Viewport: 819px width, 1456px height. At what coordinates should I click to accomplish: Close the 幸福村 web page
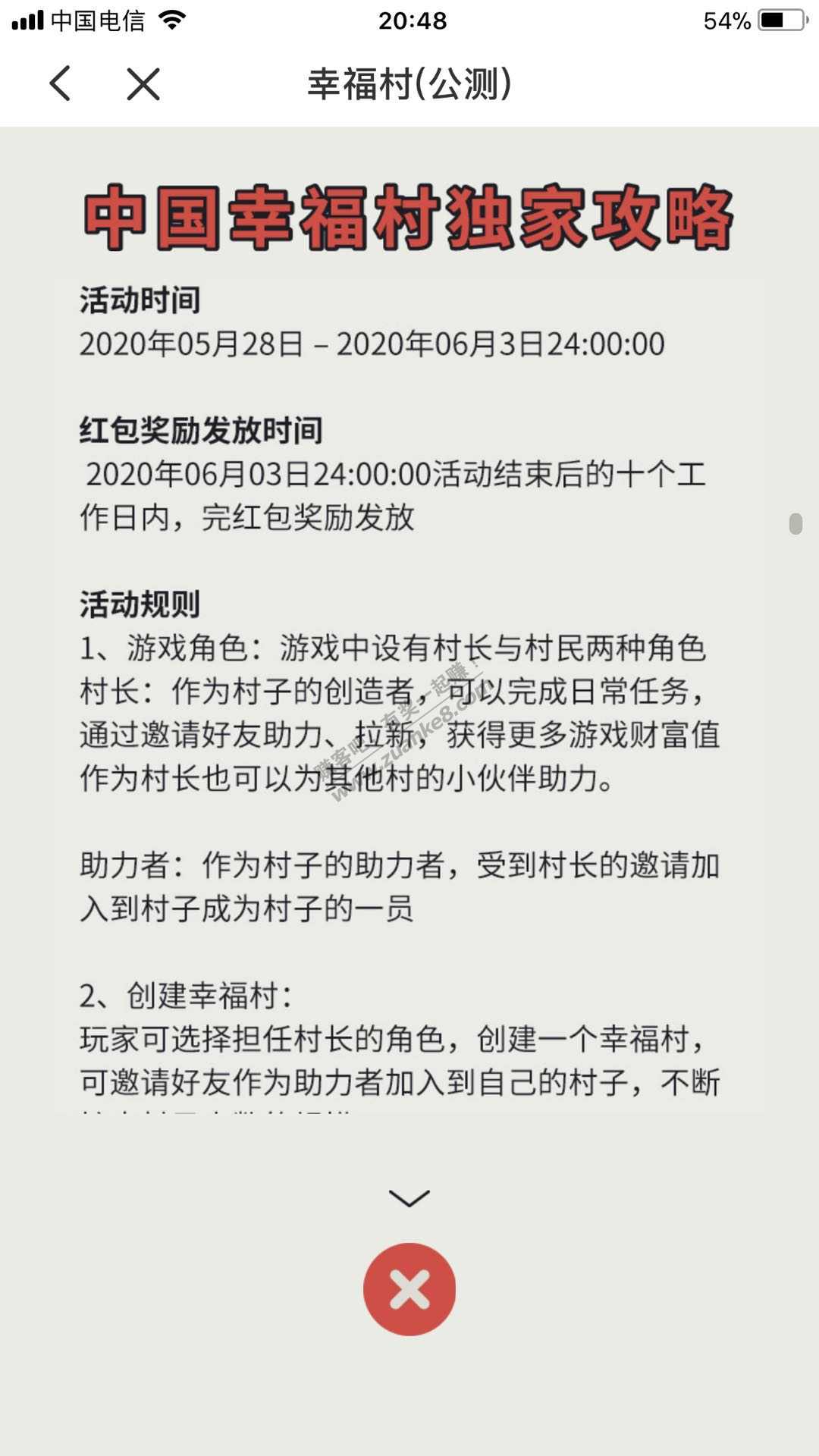point(143,83)
